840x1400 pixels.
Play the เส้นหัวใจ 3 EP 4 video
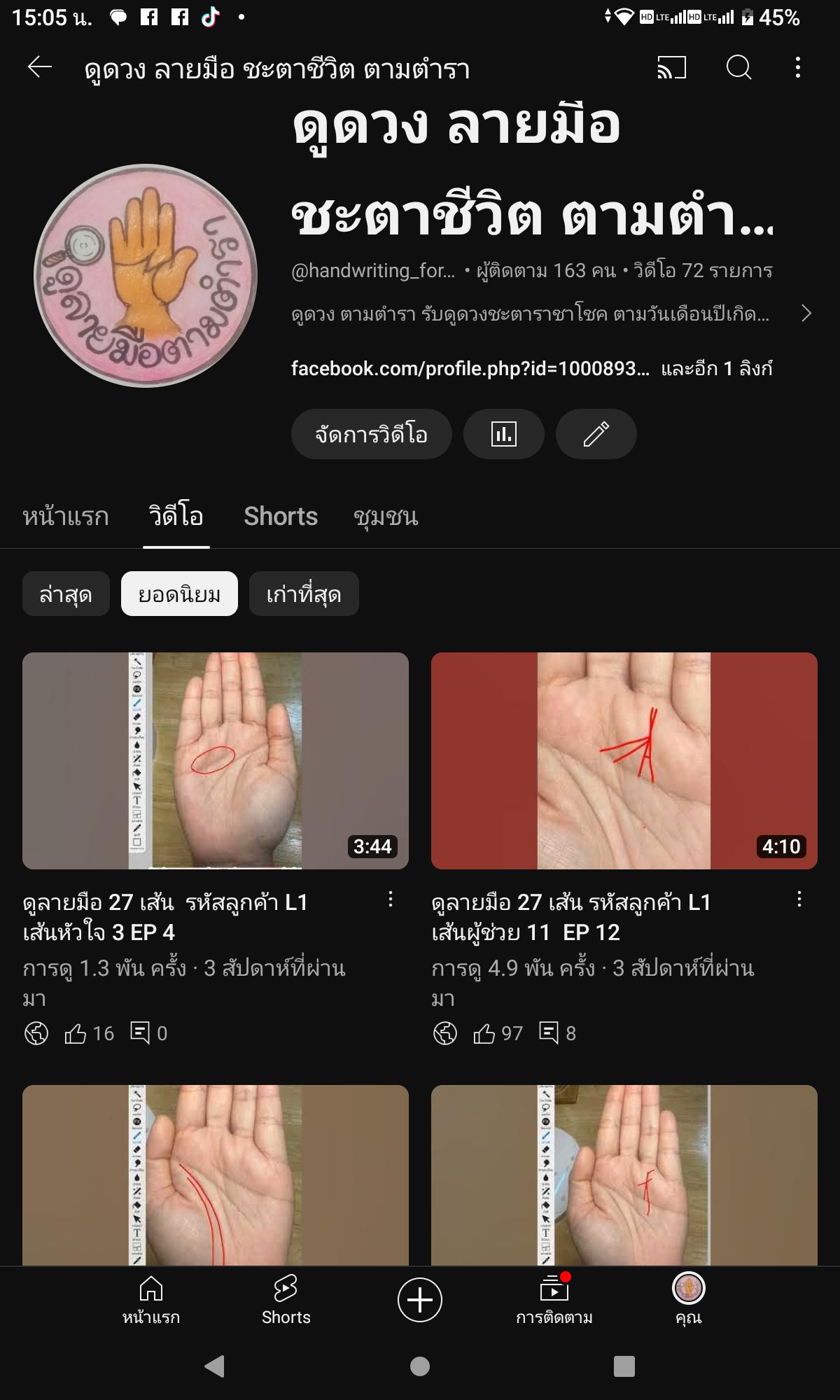coord(215,761)
